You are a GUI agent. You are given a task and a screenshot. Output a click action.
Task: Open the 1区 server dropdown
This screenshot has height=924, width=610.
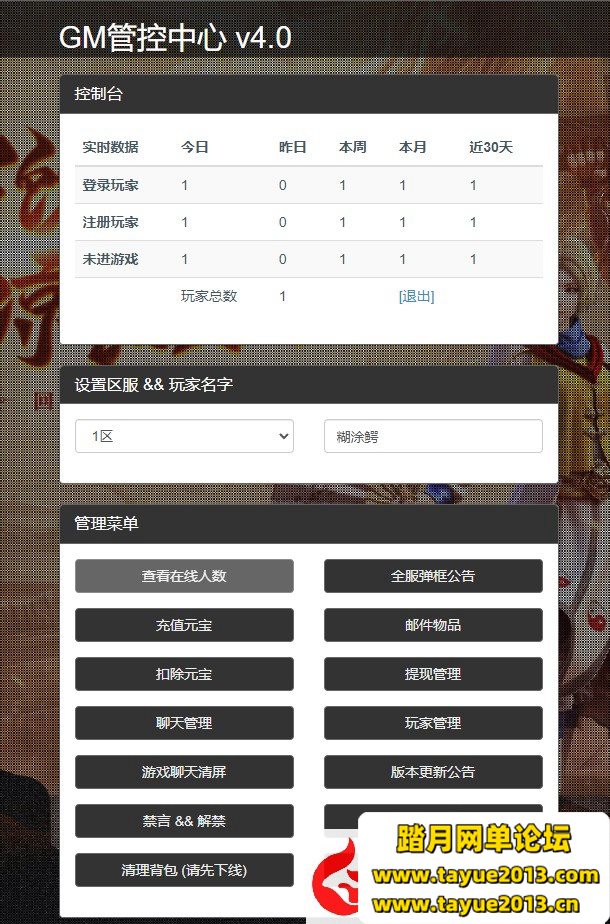184,436
